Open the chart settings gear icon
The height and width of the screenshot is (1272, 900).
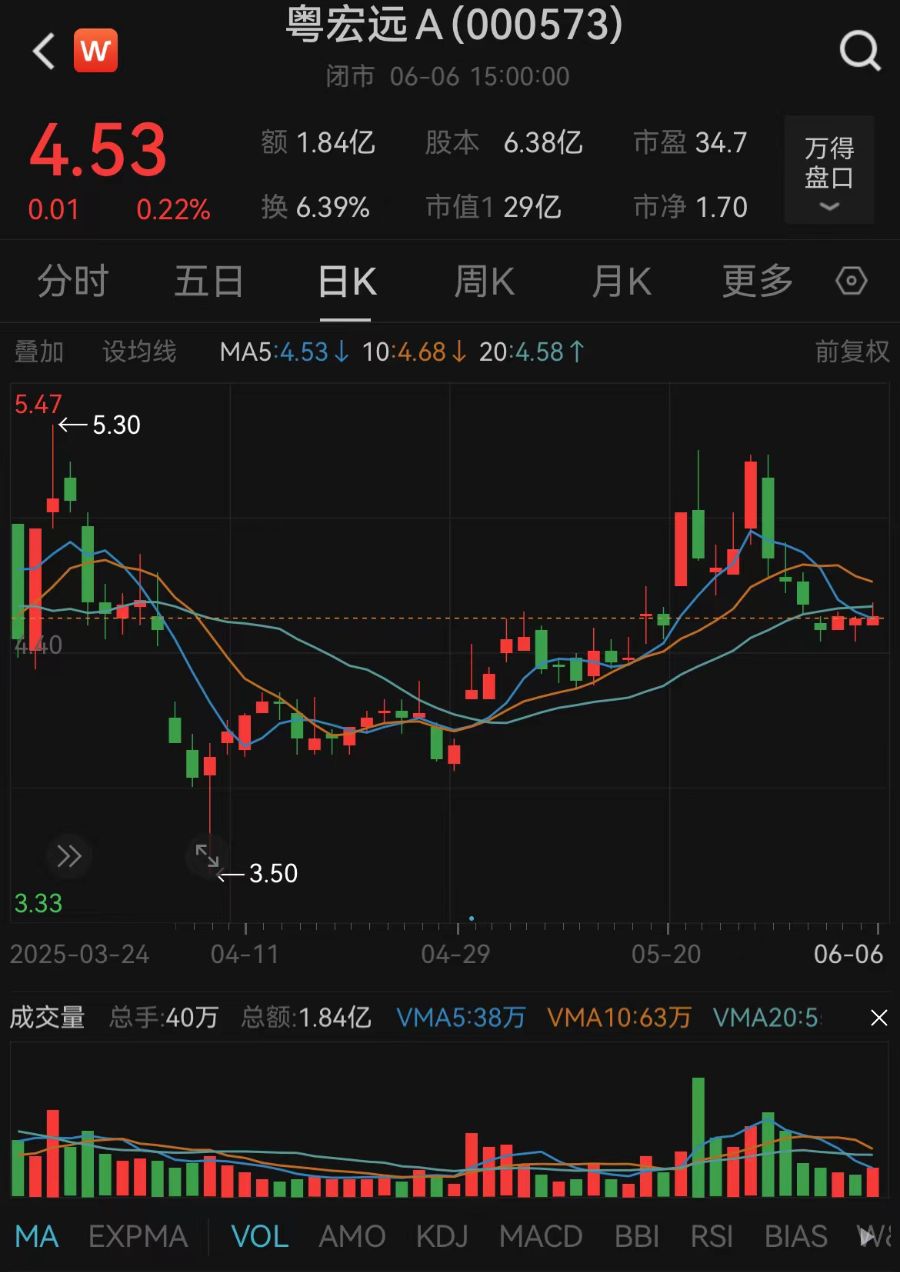pyautogui.click(x=851, y=282)
